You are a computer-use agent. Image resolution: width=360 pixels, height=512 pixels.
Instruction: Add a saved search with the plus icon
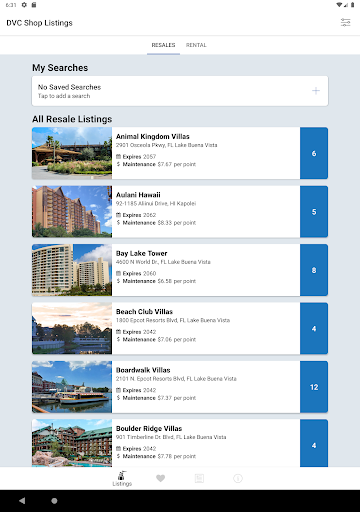coord(316,91)
